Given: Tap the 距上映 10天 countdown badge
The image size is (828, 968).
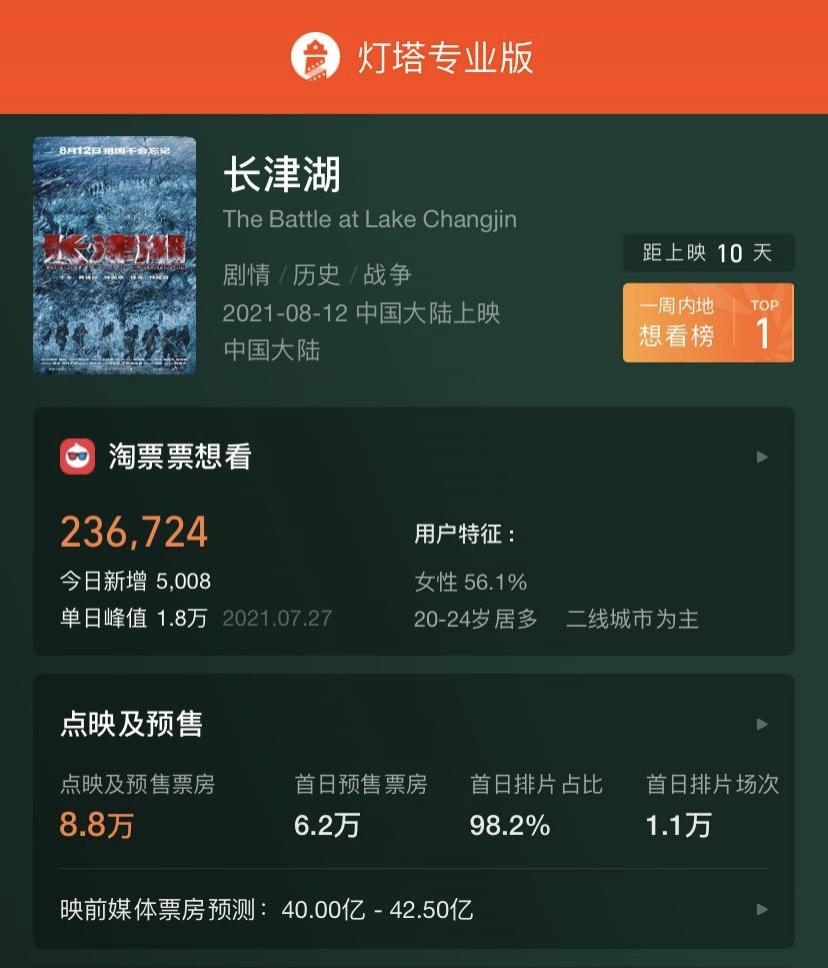Looking at the screenshot, I should click(708, 253).
